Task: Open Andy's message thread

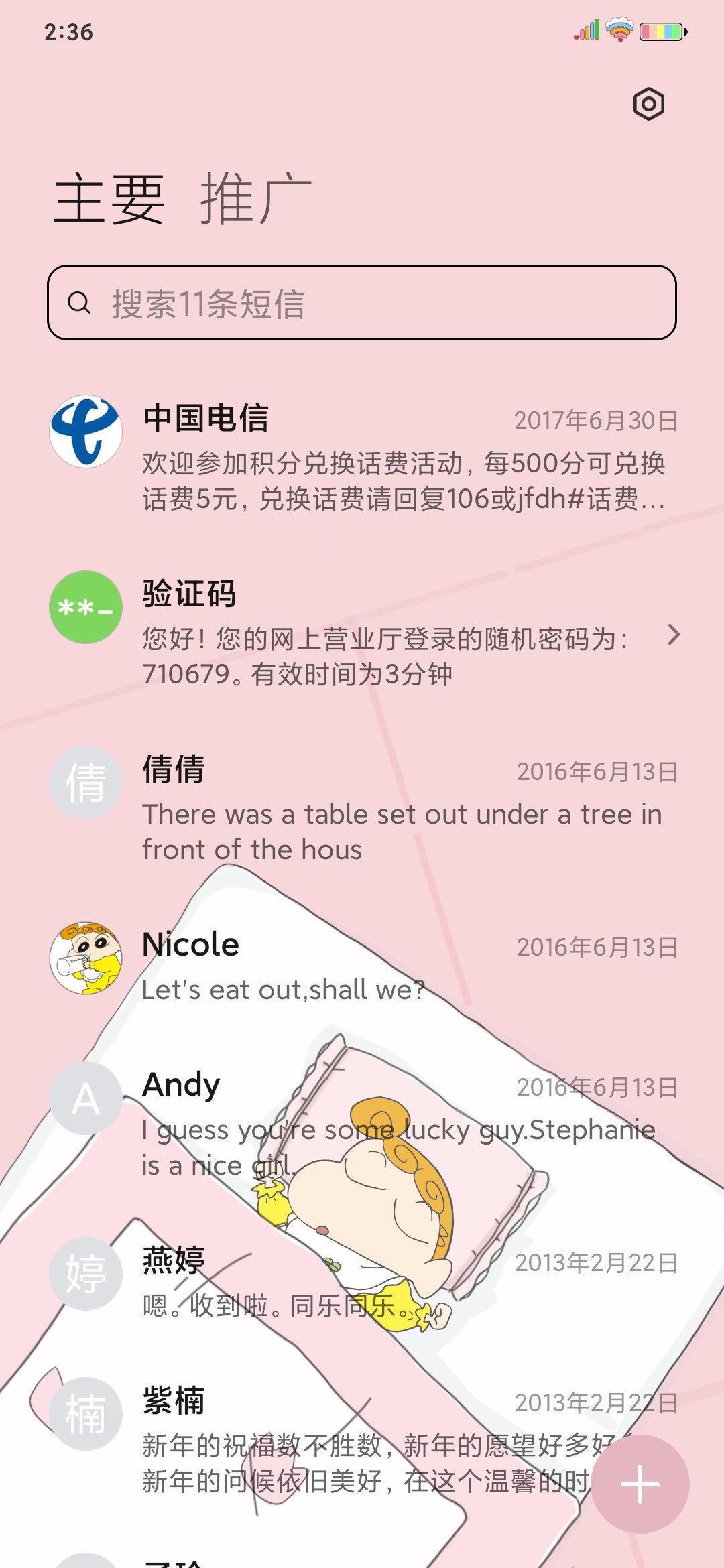Action: (362, 1122)
